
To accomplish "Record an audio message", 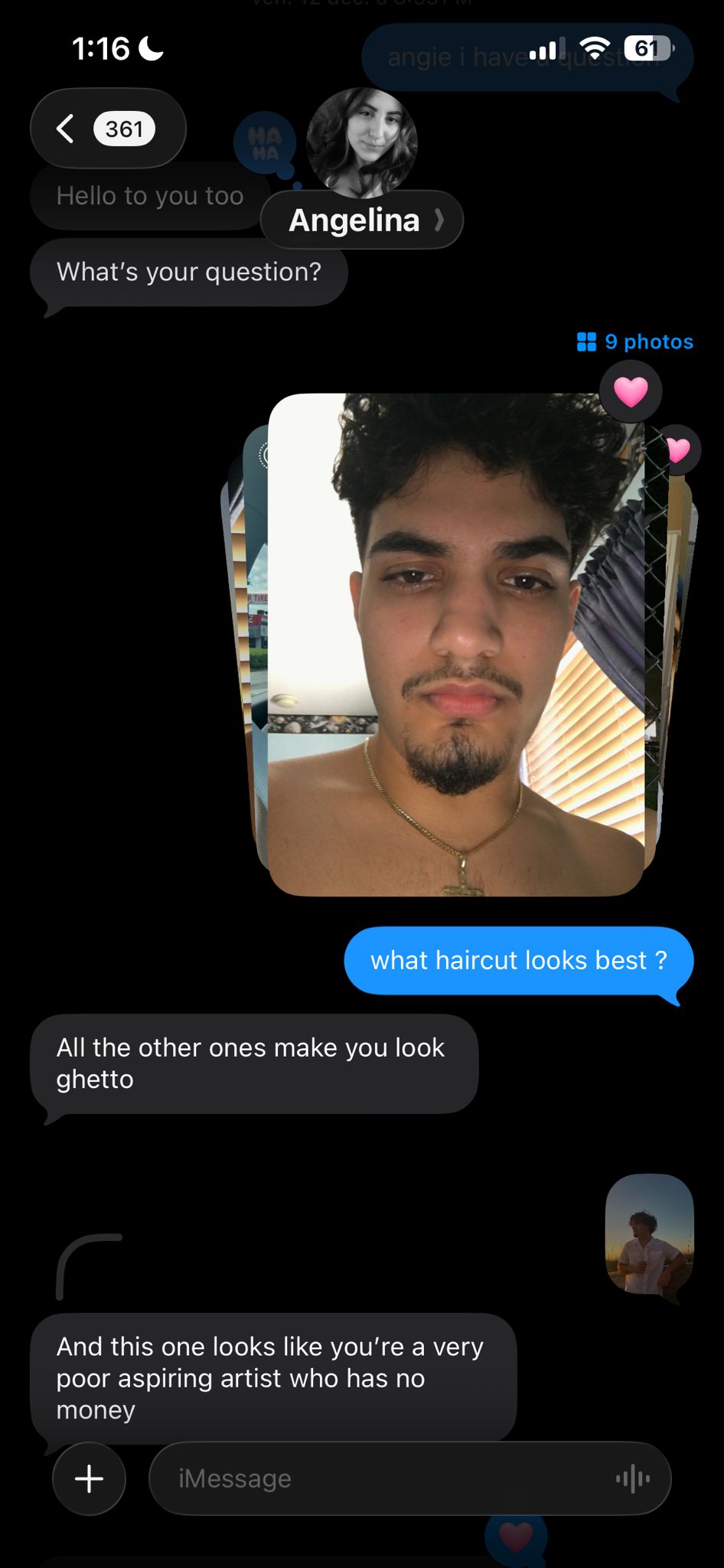I will [x=632, y=1478].
